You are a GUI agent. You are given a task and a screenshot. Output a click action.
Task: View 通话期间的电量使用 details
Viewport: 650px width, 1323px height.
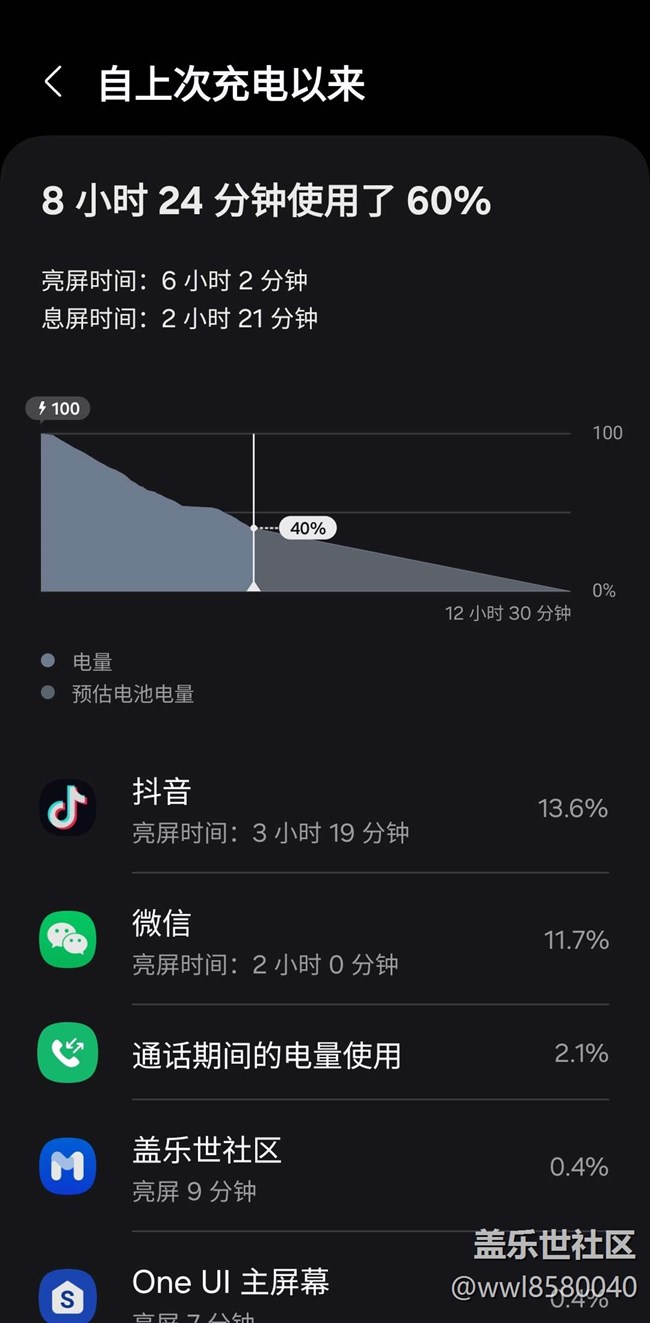pos(324,1053)
